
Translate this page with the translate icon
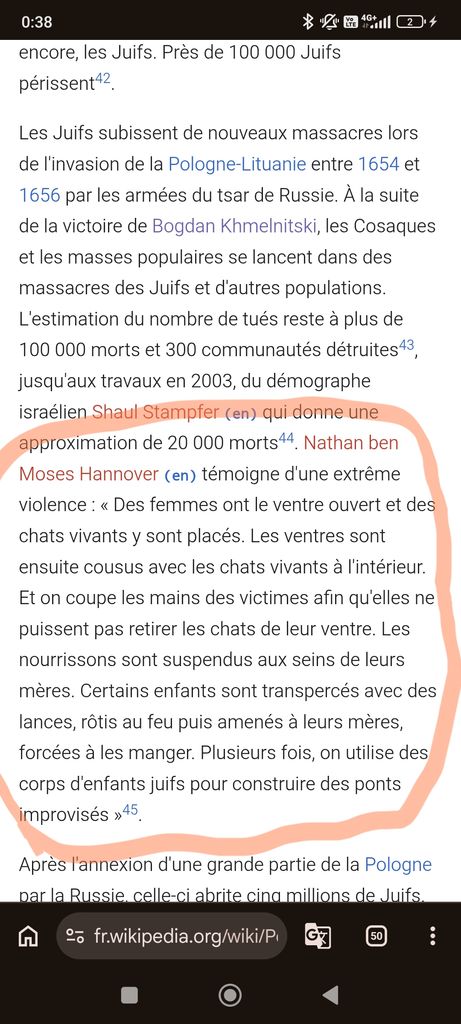[x=317, y=937]
